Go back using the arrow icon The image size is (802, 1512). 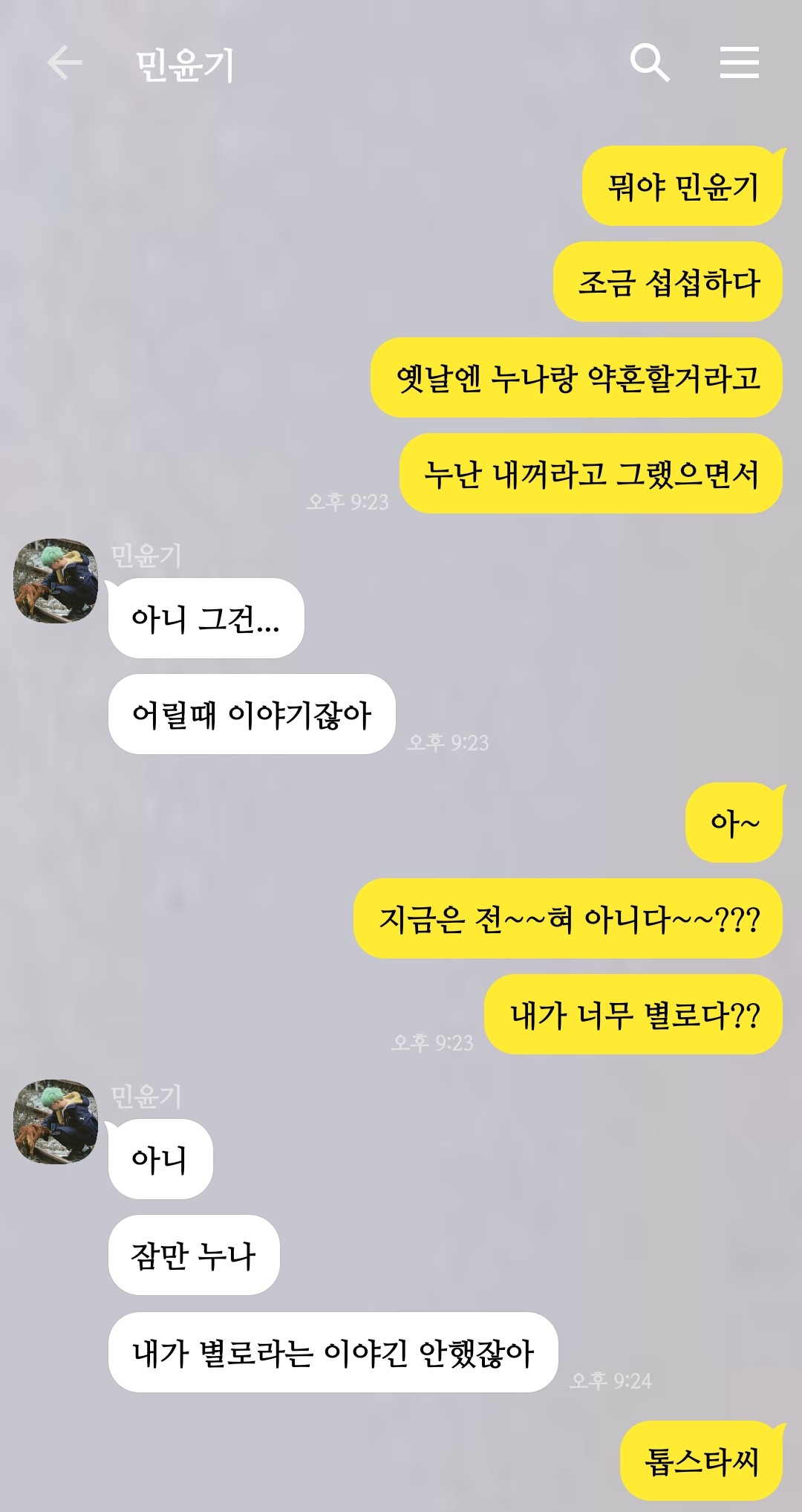pos(65,62)
